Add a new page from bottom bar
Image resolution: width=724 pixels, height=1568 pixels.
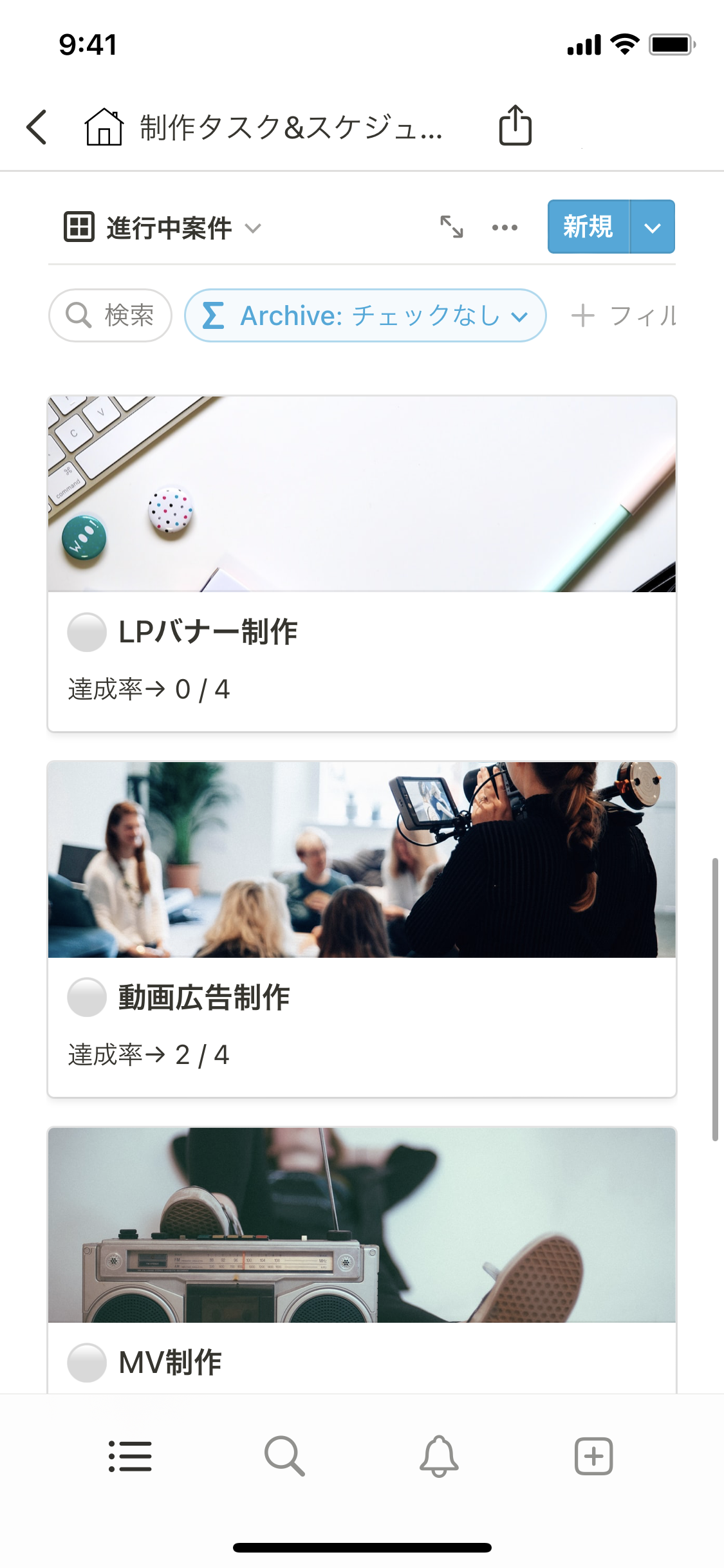593,1456
